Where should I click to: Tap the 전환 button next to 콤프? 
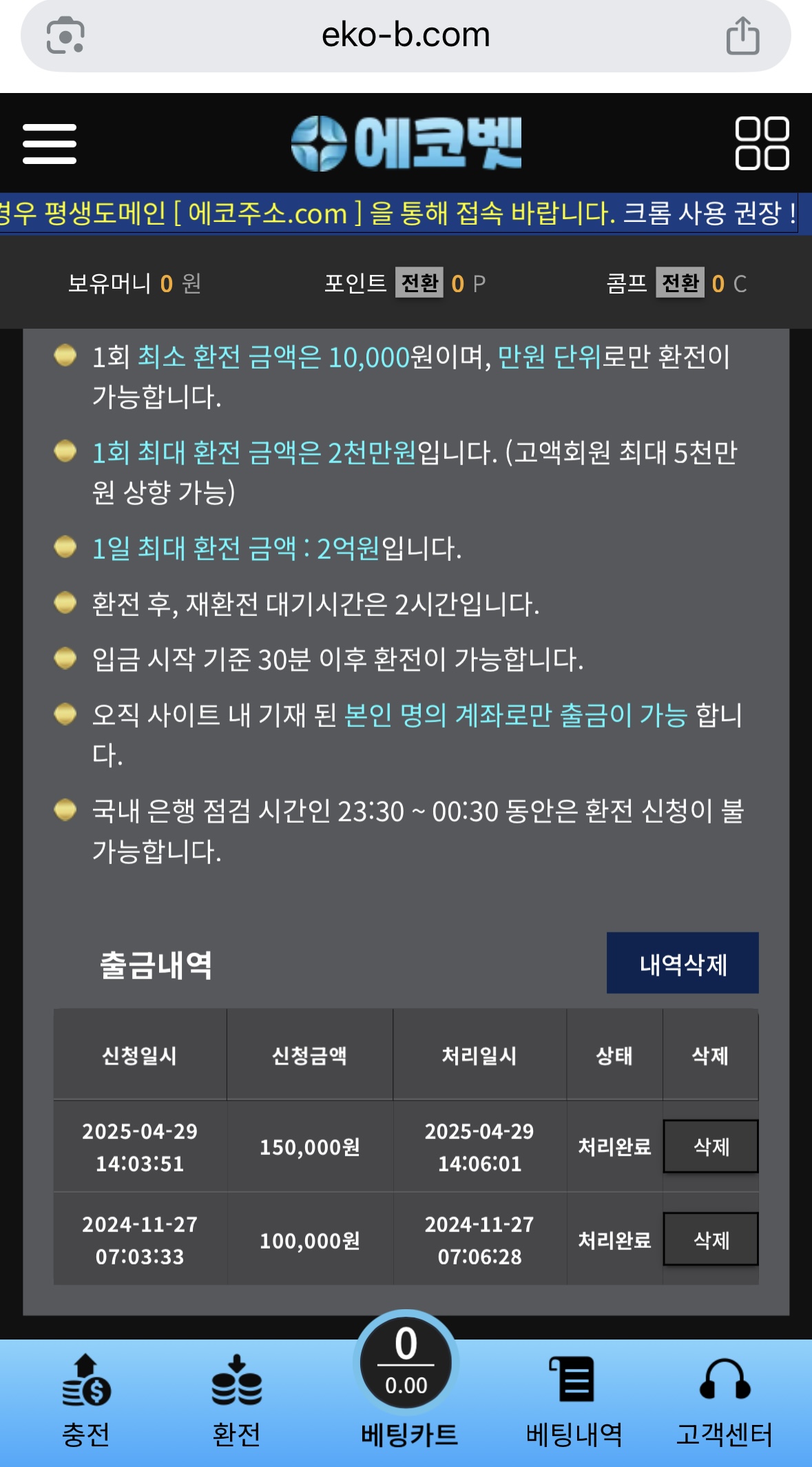coord(679,283)
